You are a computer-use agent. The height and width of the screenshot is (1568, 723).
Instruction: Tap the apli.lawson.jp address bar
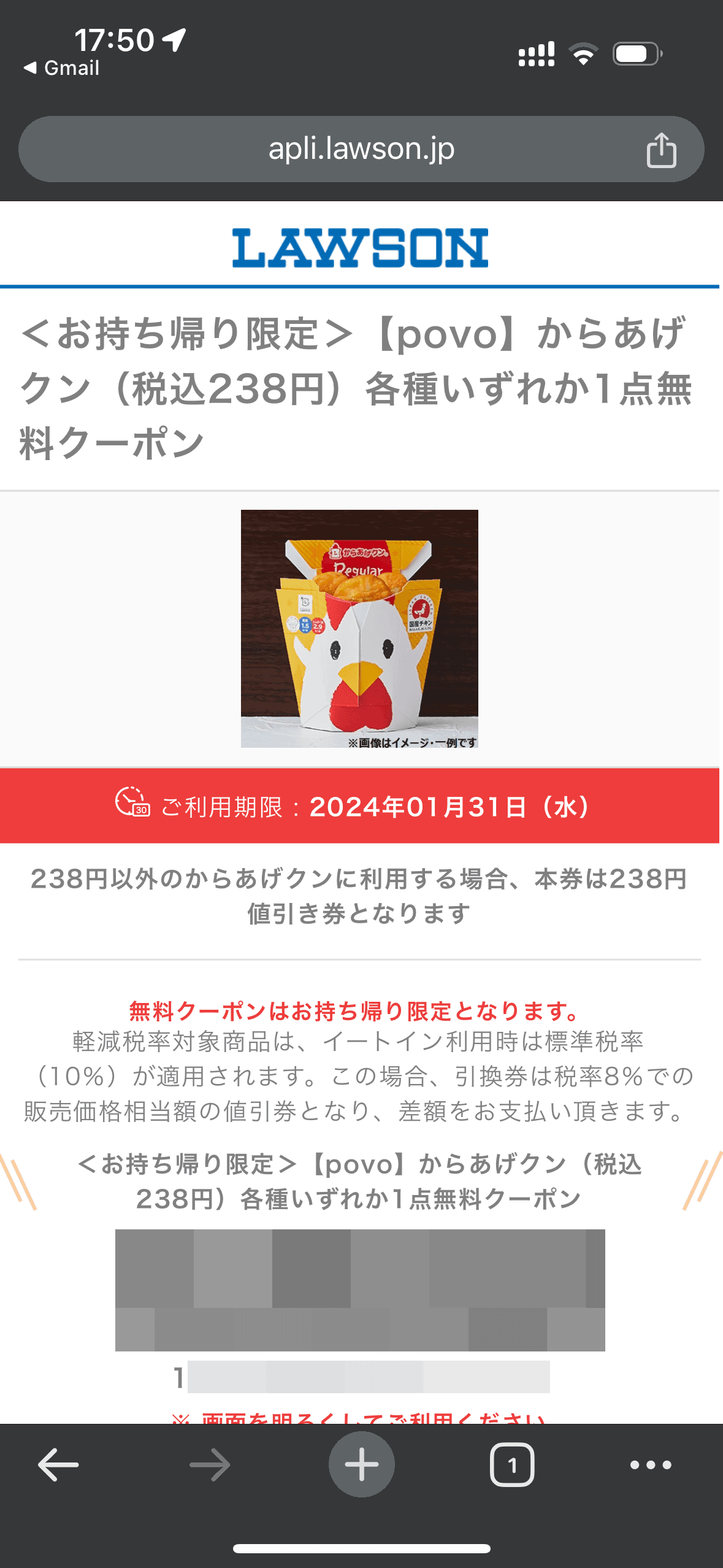pos(361,148)
